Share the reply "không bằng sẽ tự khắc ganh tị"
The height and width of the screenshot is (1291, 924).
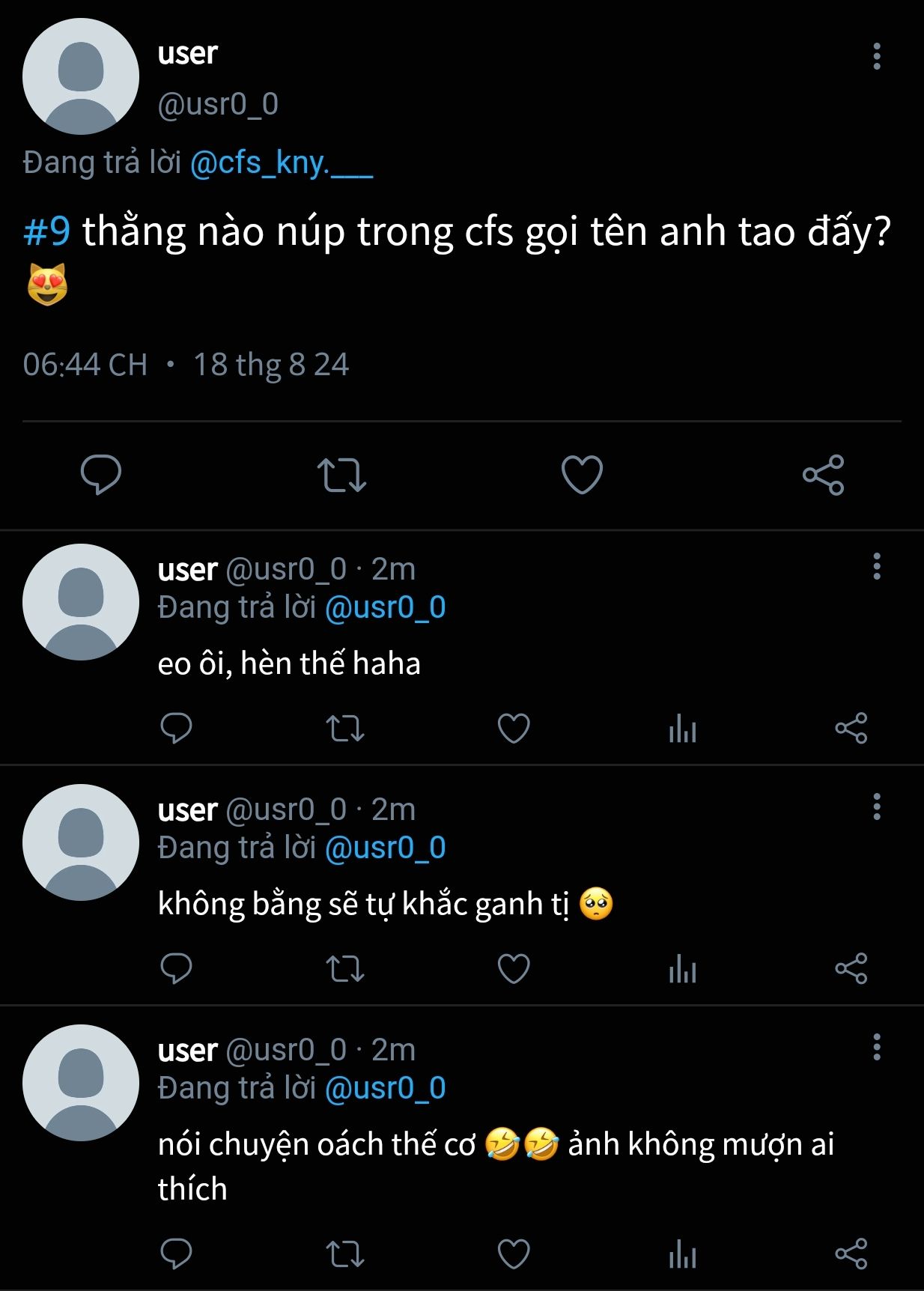coord(851,968)
